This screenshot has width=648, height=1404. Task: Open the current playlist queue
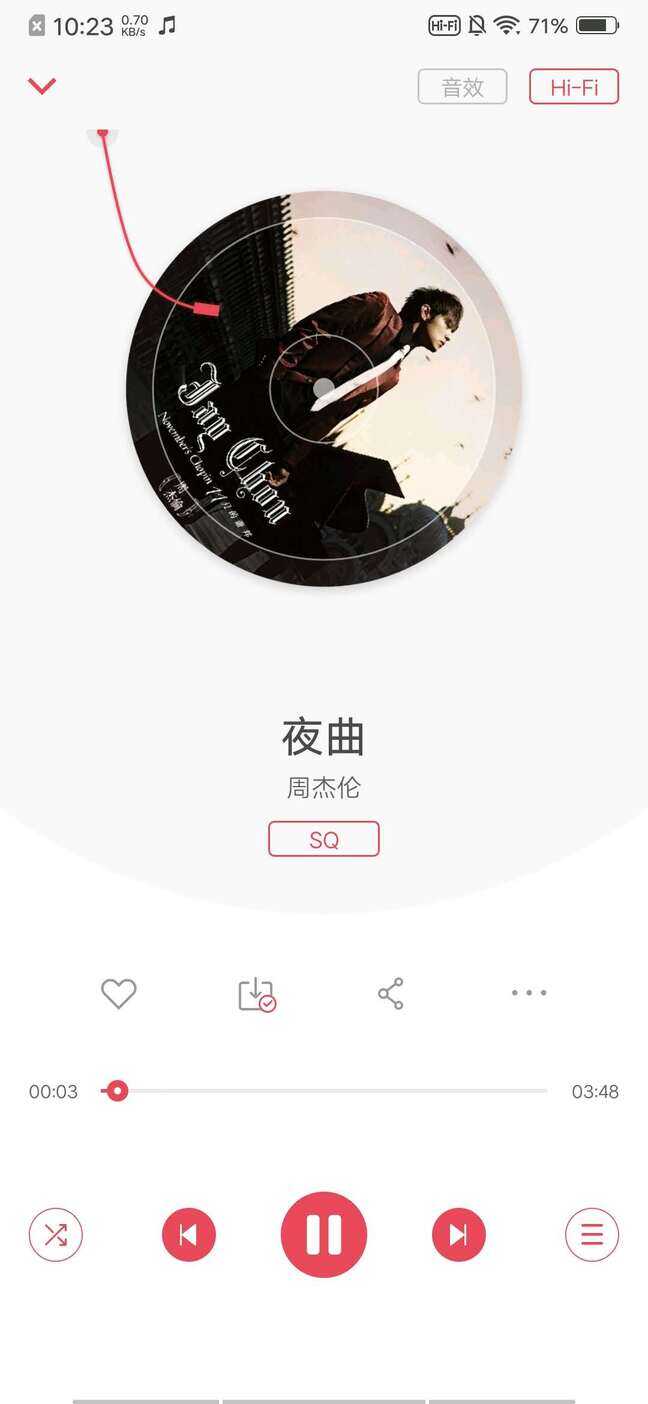592,1235
